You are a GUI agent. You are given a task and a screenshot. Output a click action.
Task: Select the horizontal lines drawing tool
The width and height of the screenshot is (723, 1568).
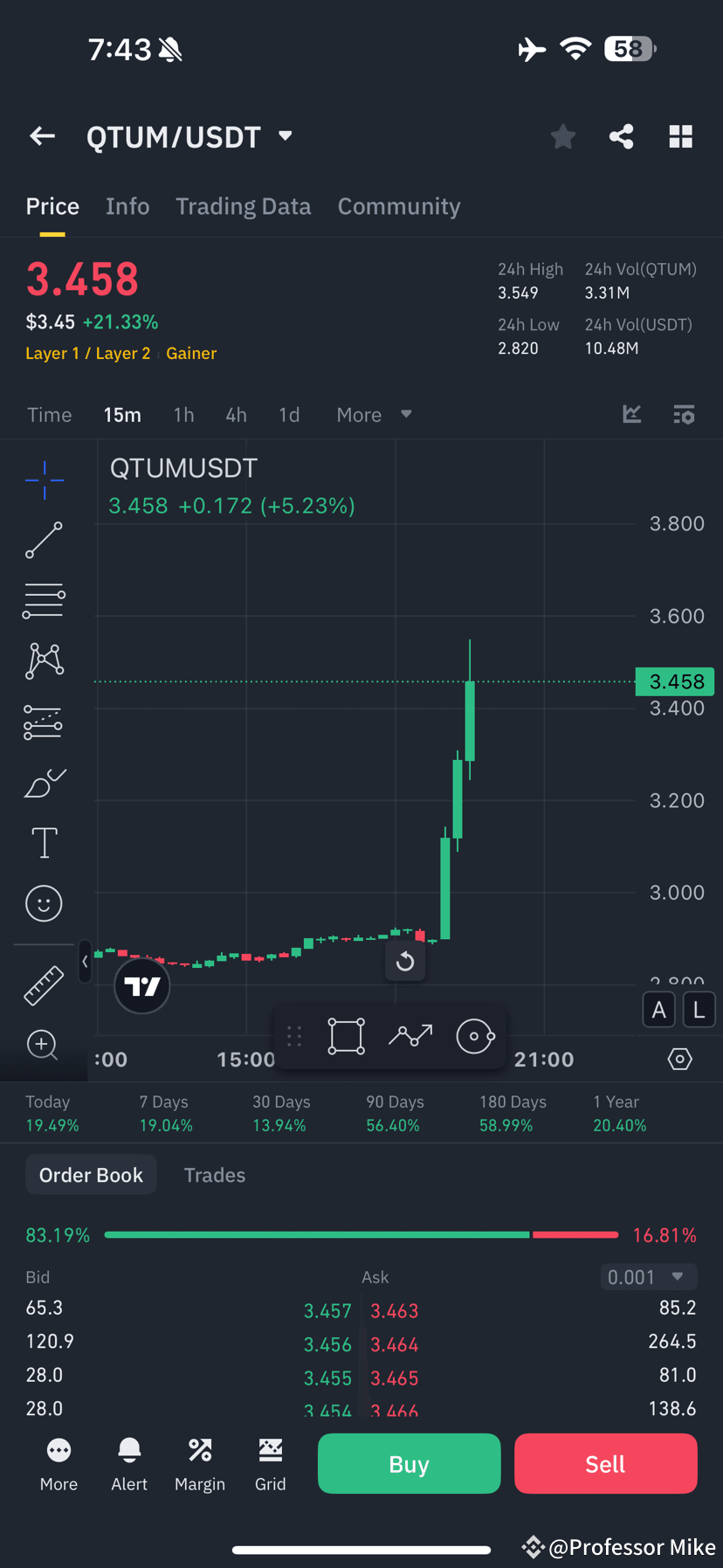coord(44,600)
